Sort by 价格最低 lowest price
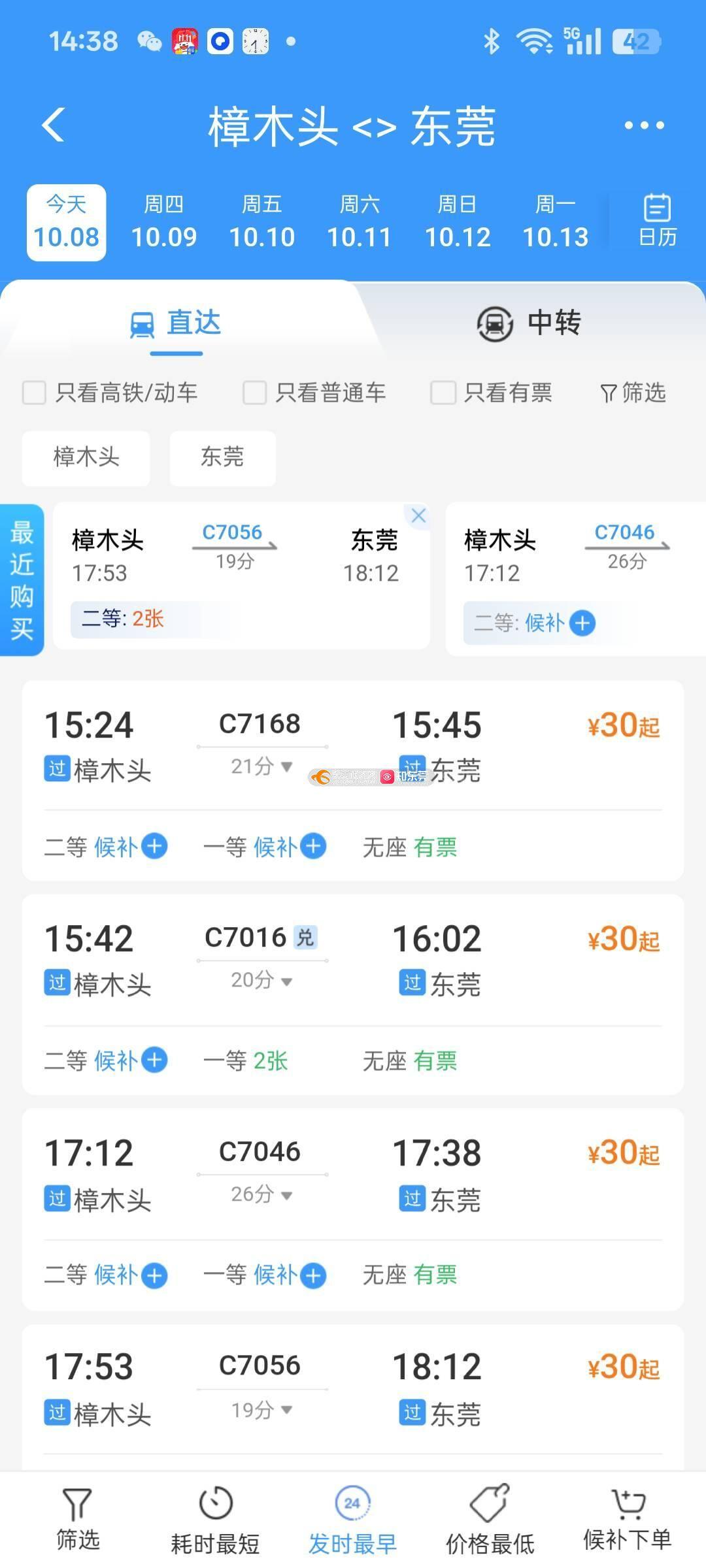Screen dimensions: 706x1568 tap(490, 1521)
